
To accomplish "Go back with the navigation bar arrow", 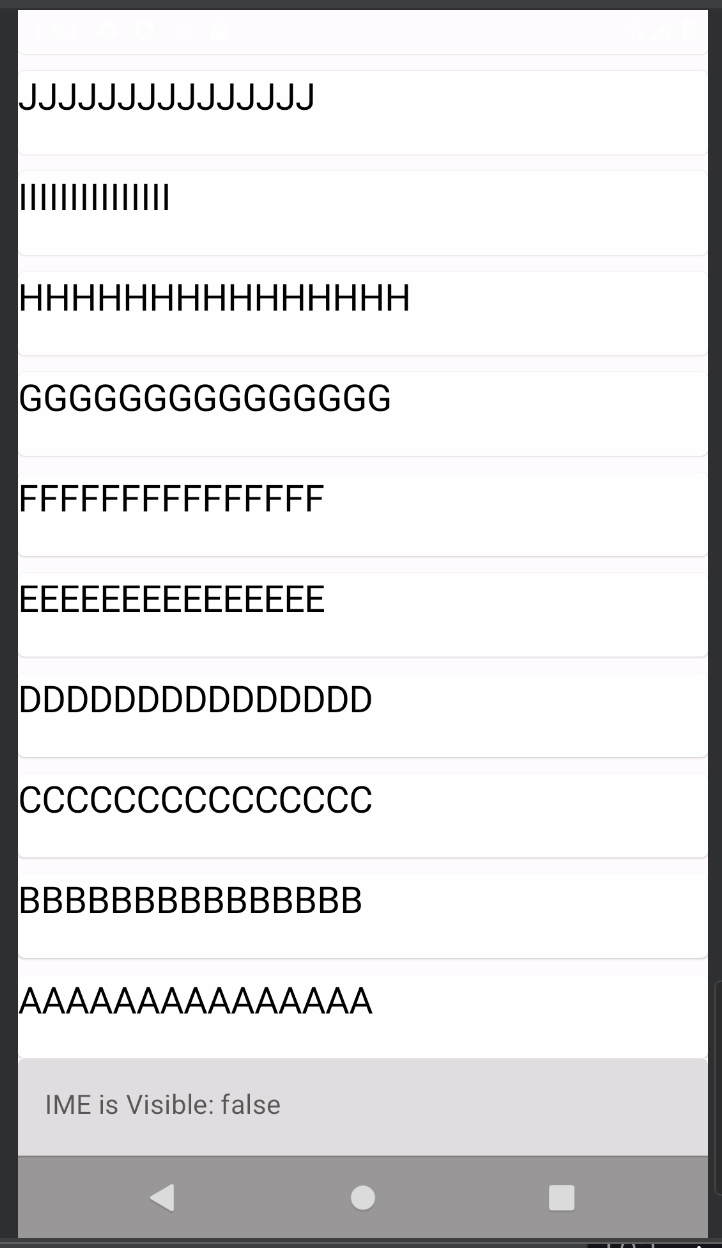I will (x=162, y=1197).
